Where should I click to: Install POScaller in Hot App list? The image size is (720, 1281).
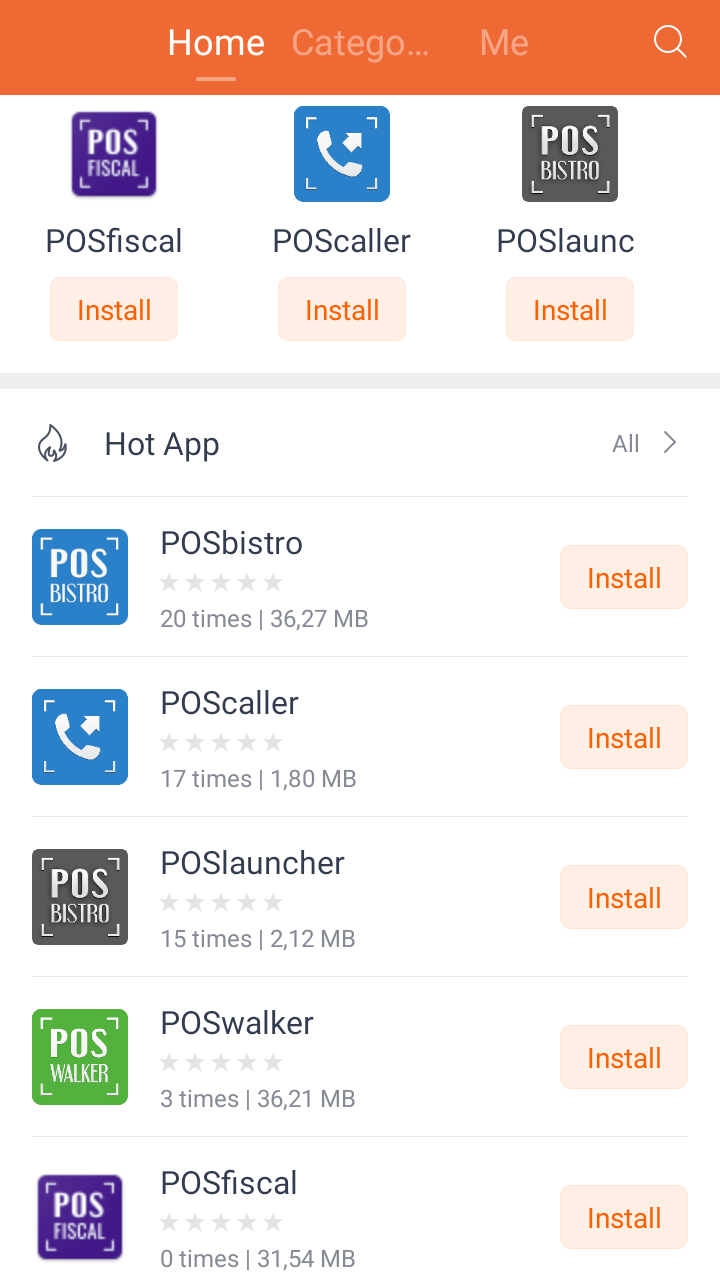tap(624, 738)
